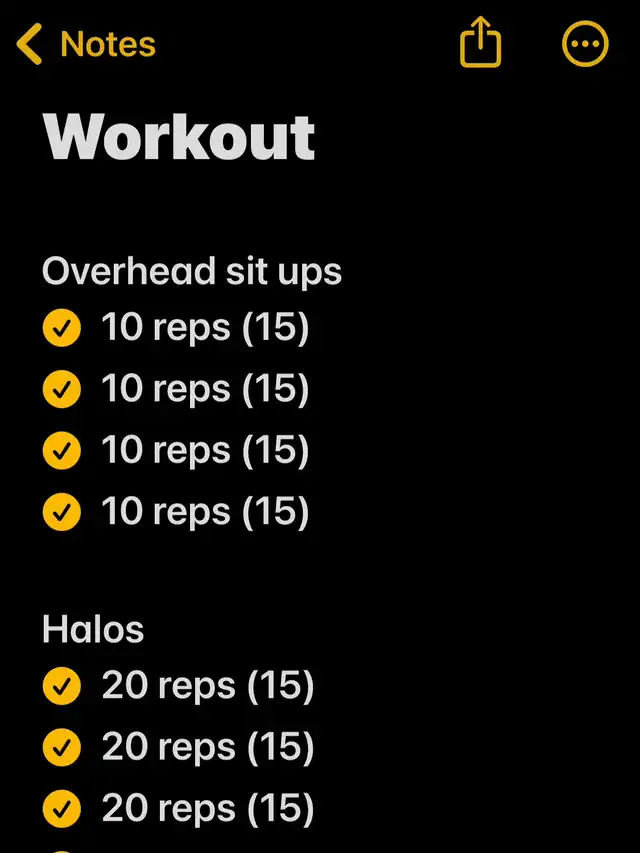
Task: Open the more options ellipsis menu
Action: coord(585,44)
